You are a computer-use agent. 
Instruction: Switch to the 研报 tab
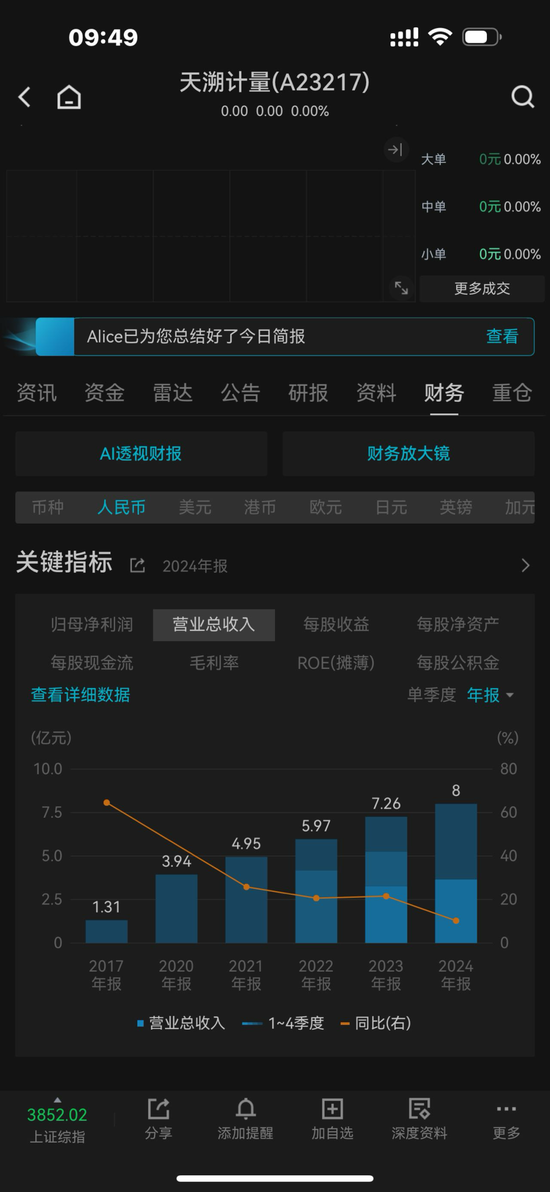click(x=308, y=393)
